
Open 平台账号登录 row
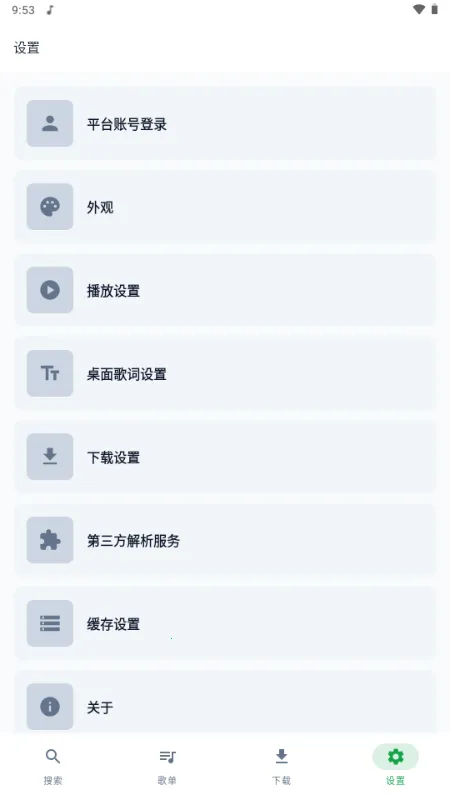tap(225, 123)
